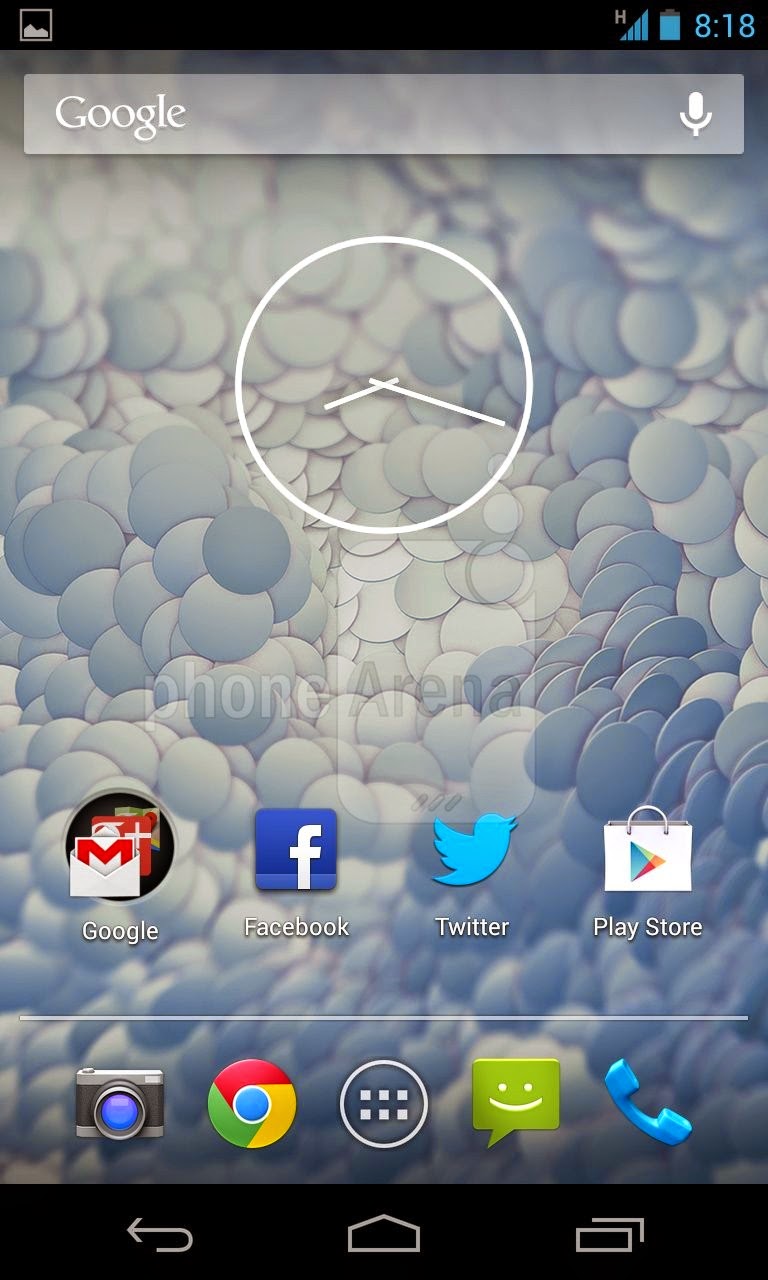Launch the Chrome browser
768x1280 pixels.
[252, 1103]
